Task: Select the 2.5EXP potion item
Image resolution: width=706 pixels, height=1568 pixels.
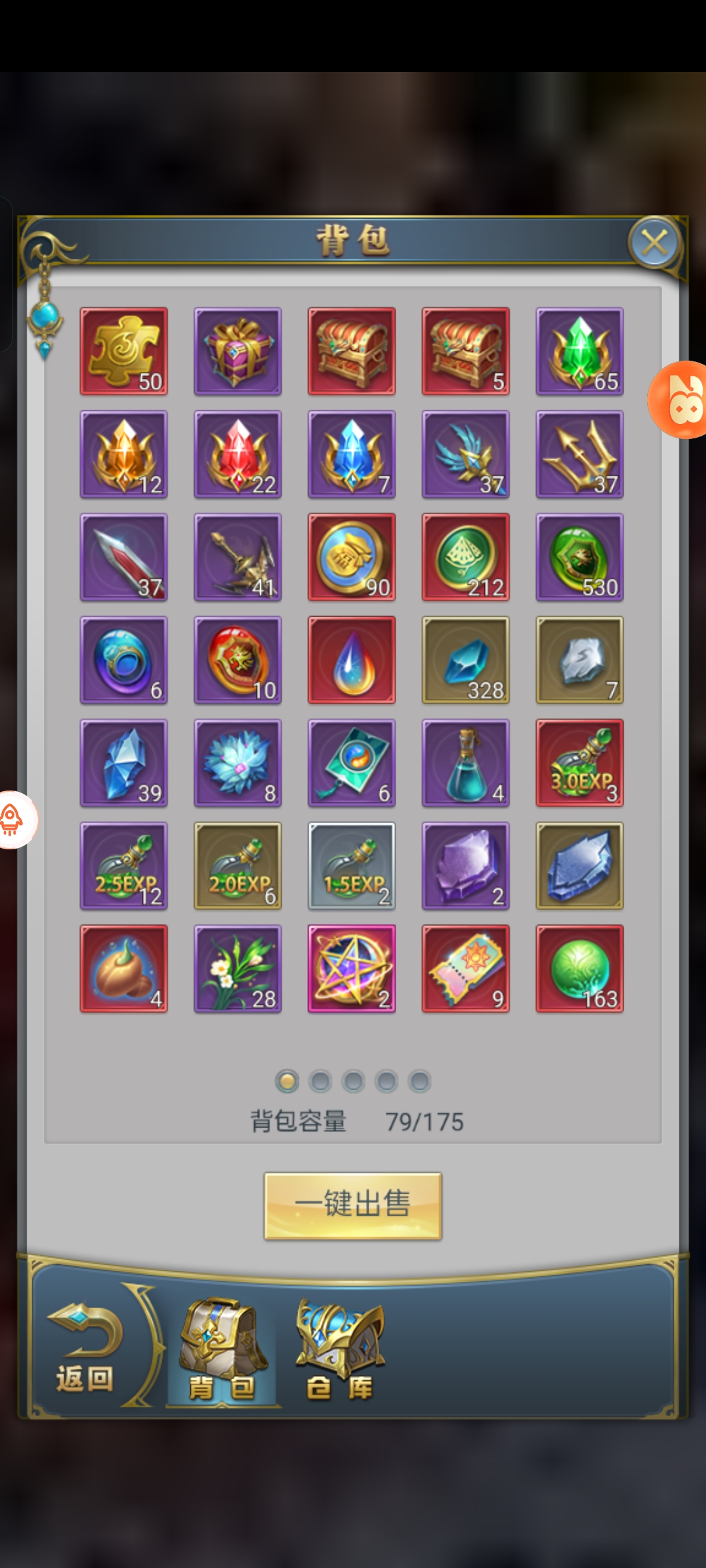Action: pyautogui.click(x=124, y=866)
